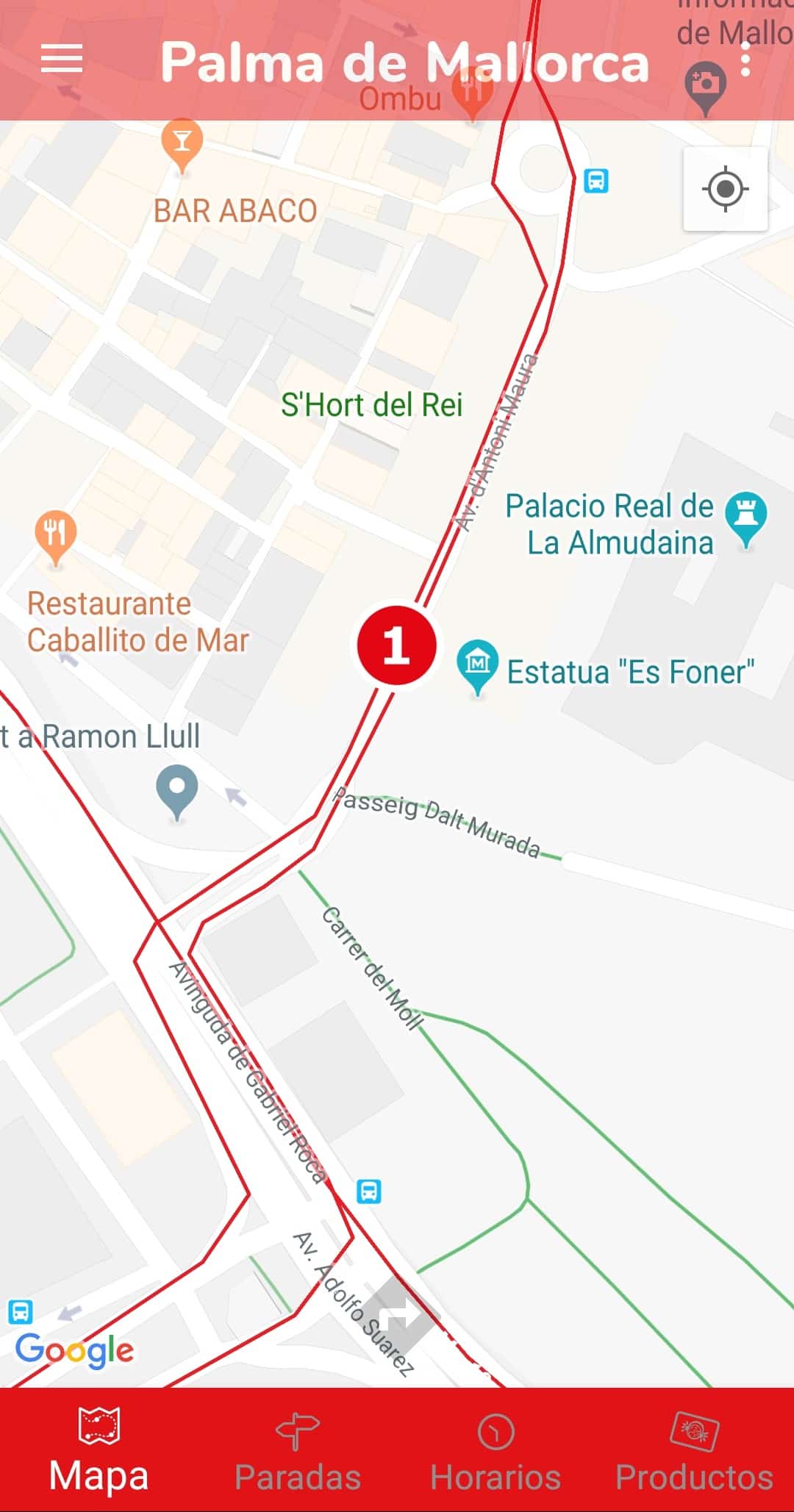Viewport: 794px width, 1512px height.
Task: Tap stop marker number 1
Action: point(397,645)
